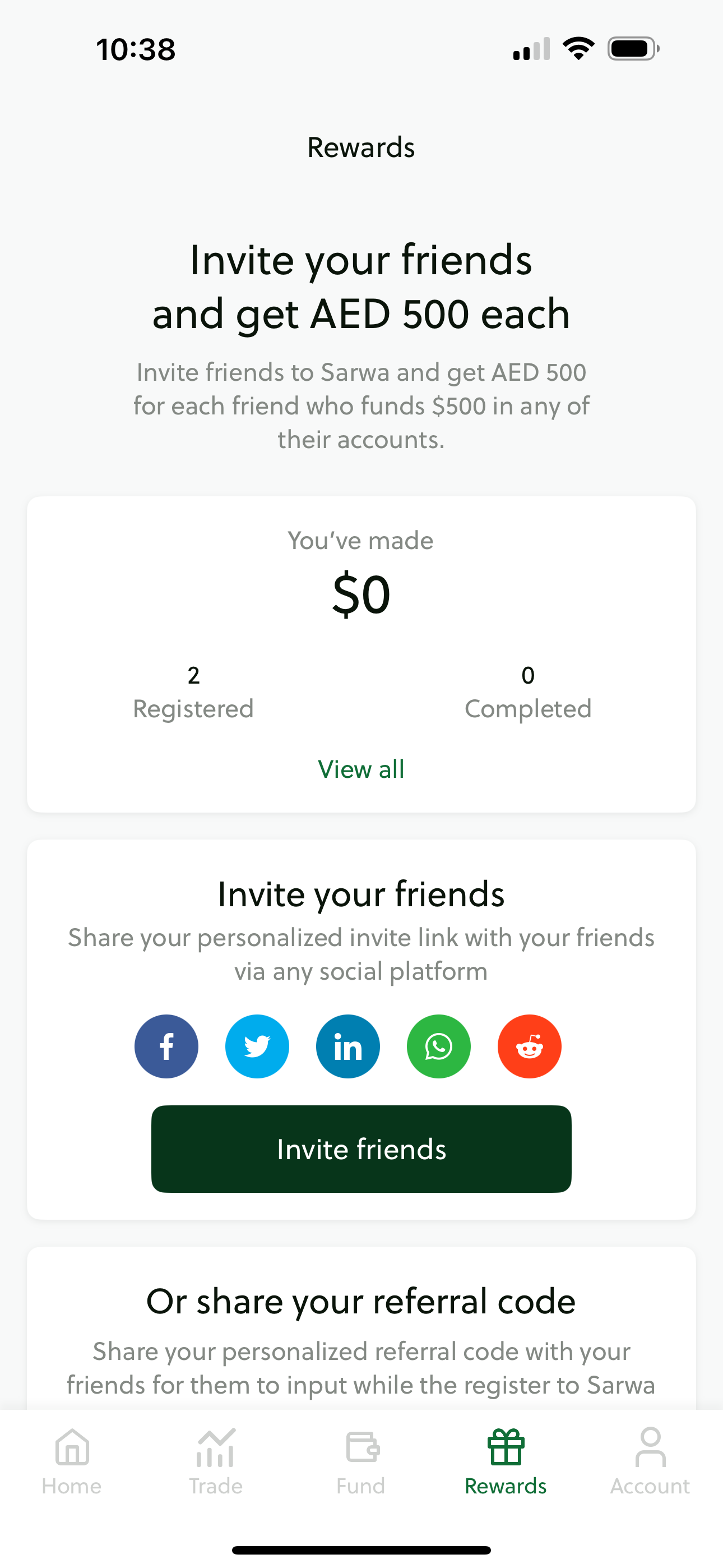Viewport: 723px width, 1568px height.
Task: Share invite link on LinkedIn
Action: pos(347,1046)
